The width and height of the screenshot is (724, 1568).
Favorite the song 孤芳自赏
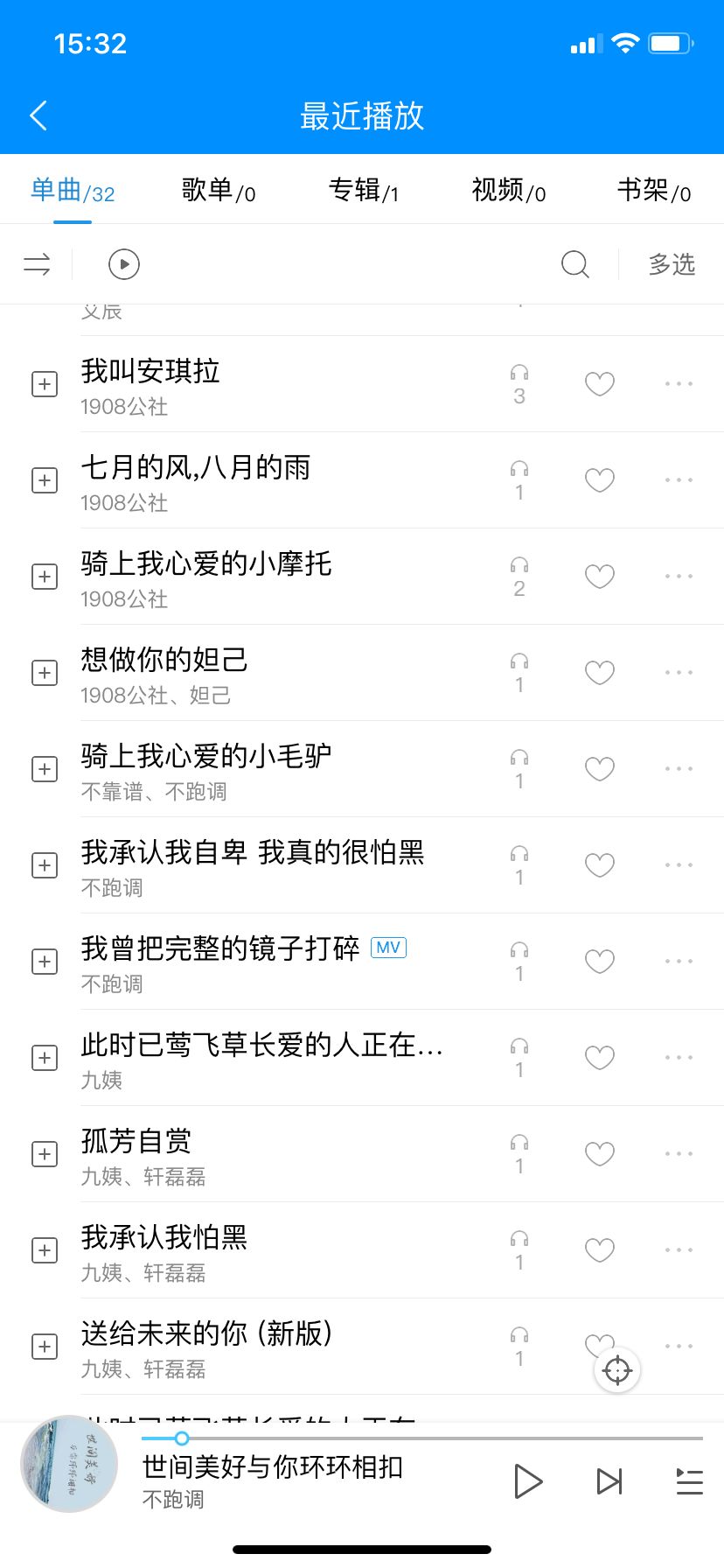point(600,1154)
